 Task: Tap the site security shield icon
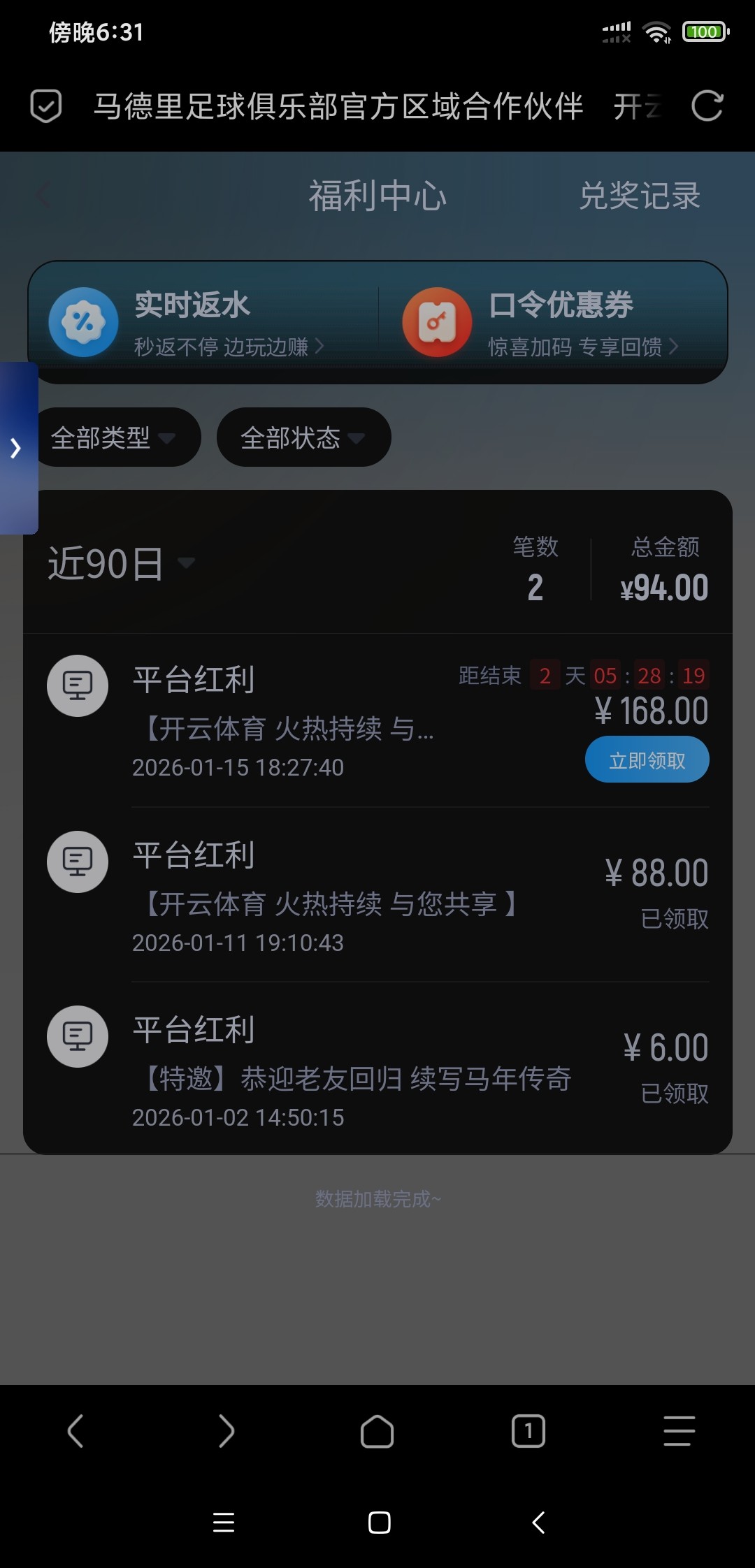click(46, 106)
